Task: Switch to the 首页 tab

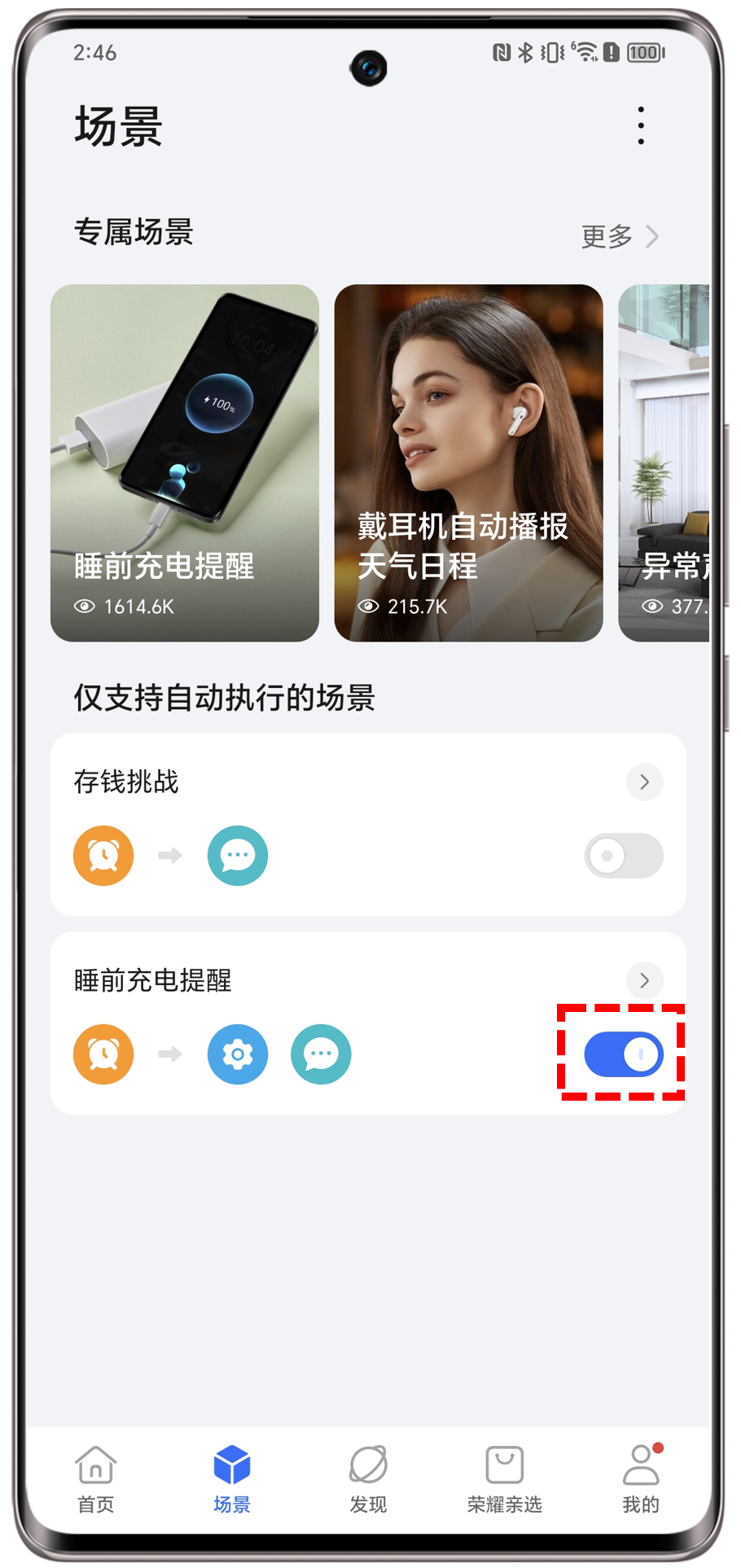Action: (x=96, y=1479)
